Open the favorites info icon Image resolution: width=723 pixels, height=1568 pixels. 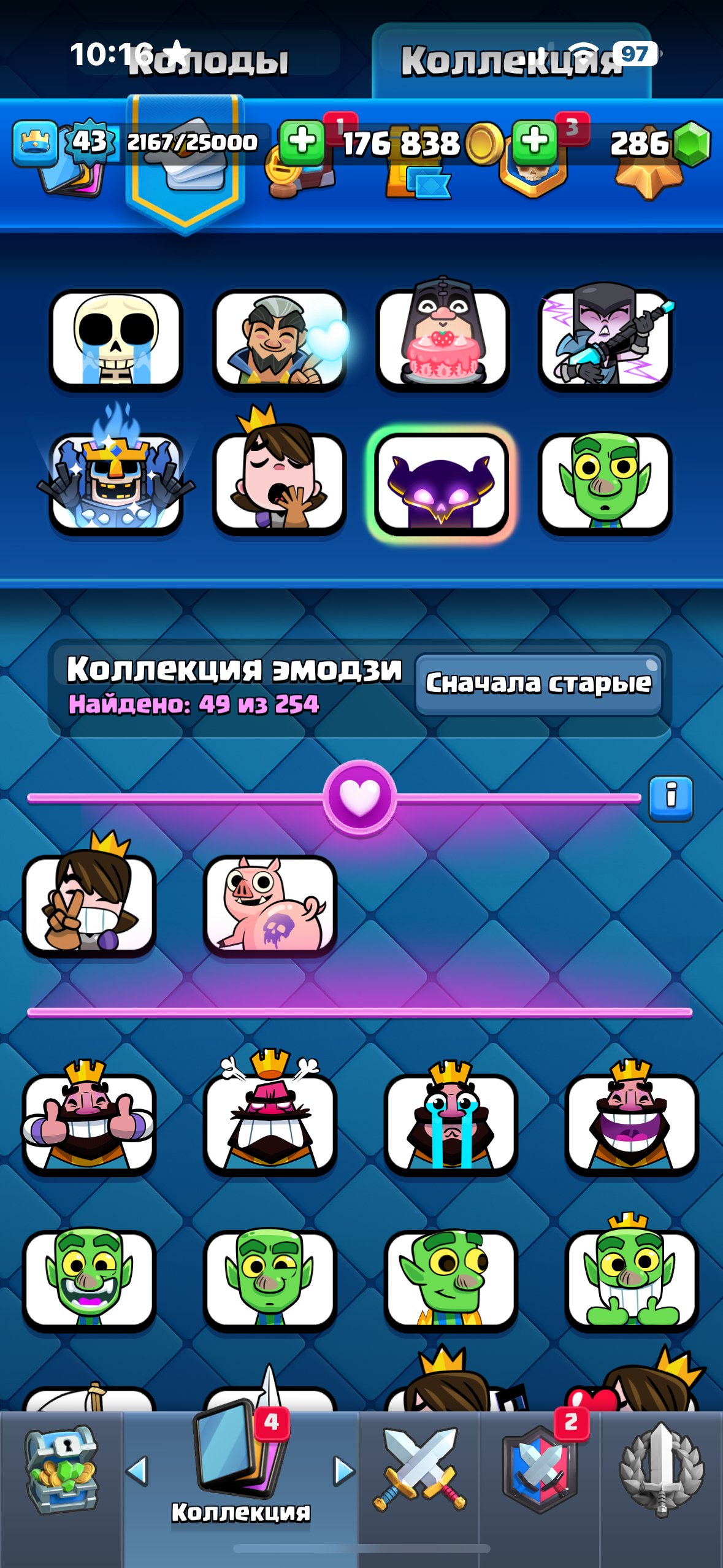671,798
